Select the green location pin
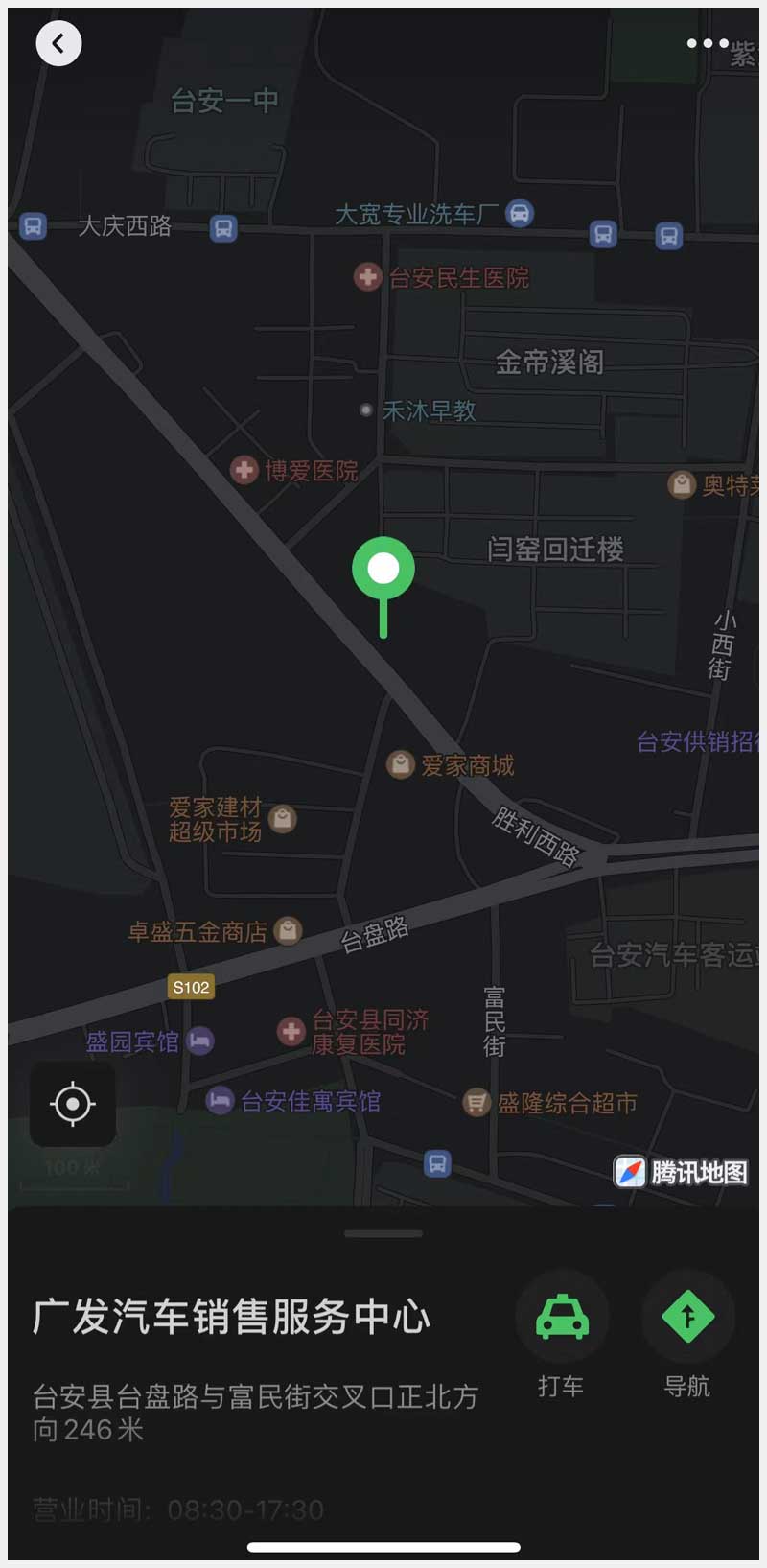The width and height of the screenshot is (767, 1568). pyautogui.click(x=383, y=570)
